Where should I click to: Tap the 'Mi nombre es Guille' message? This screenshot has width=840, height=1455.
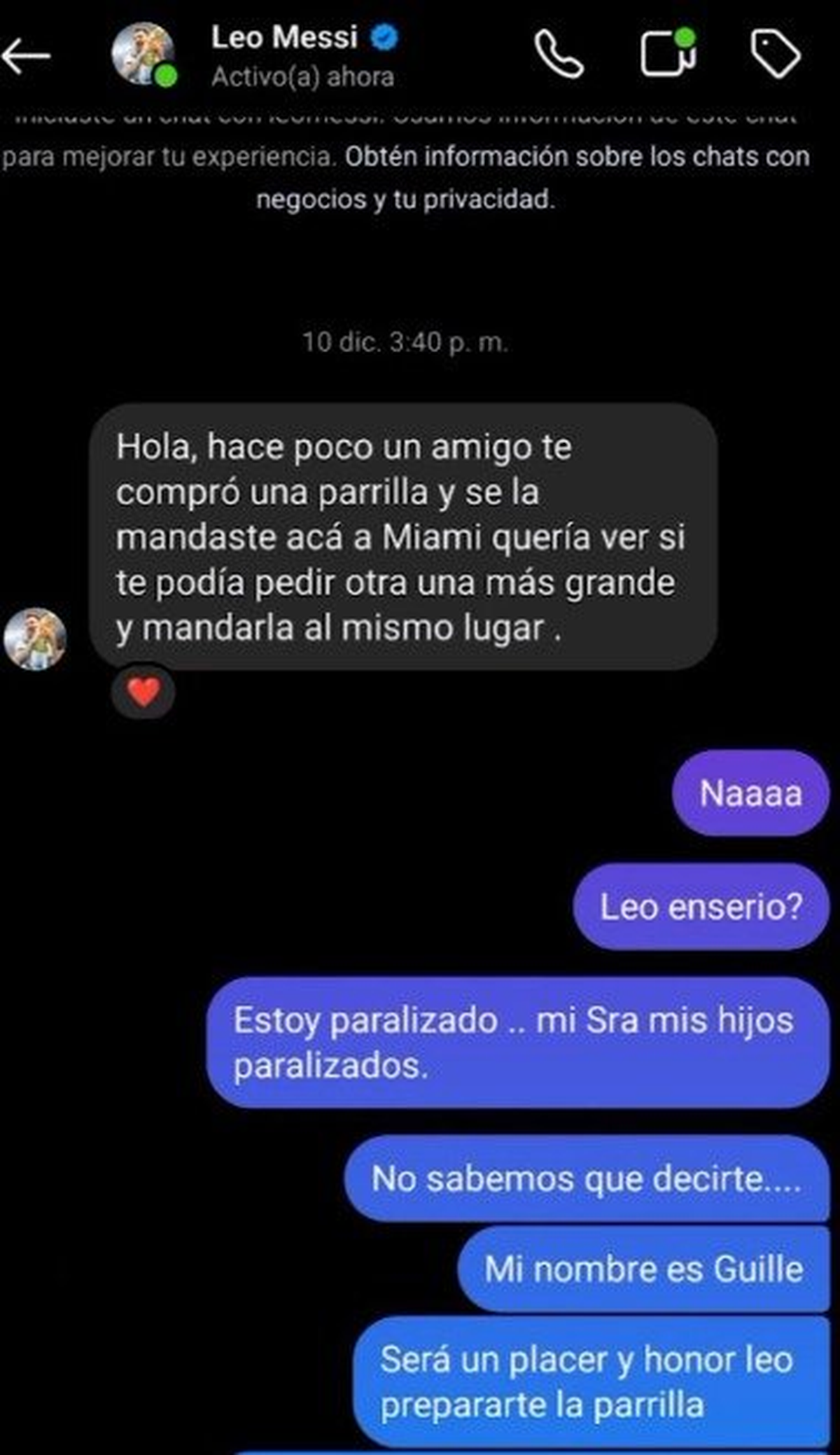tap(644, 1267)
